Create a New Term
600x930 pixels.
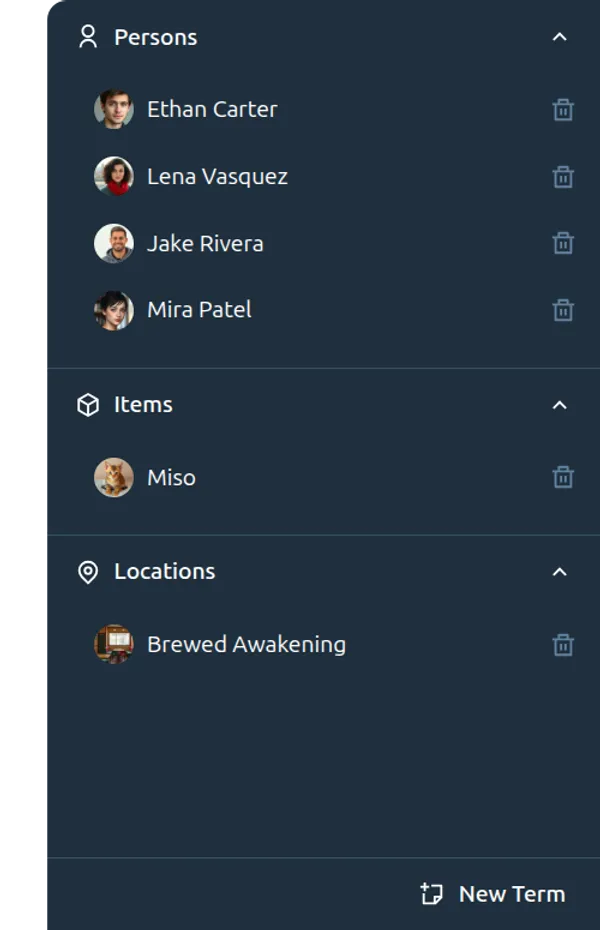[x=493, y=894]
